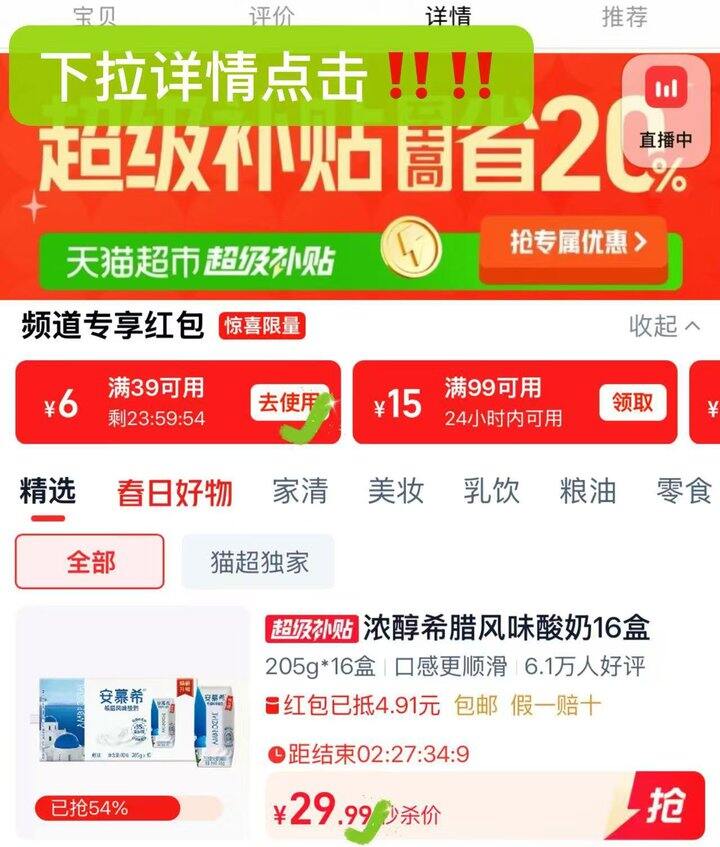The width and height of the screenshot is (720, 847).
Task: Go to the 推荐 tab
Action: (624, 15)
